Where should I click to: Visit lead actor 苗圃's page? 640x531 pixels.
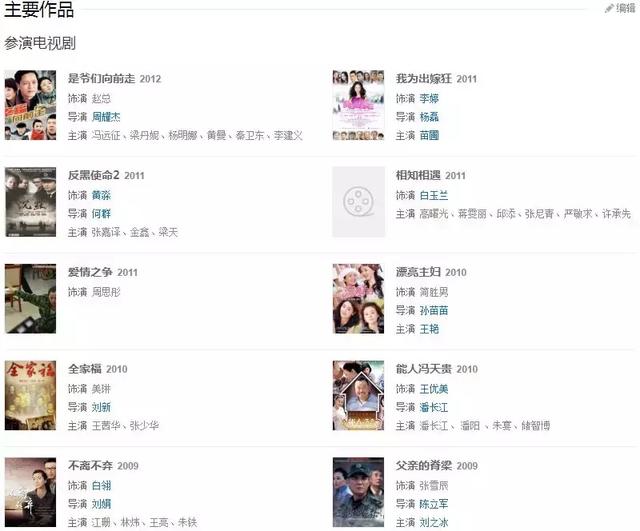429,135
